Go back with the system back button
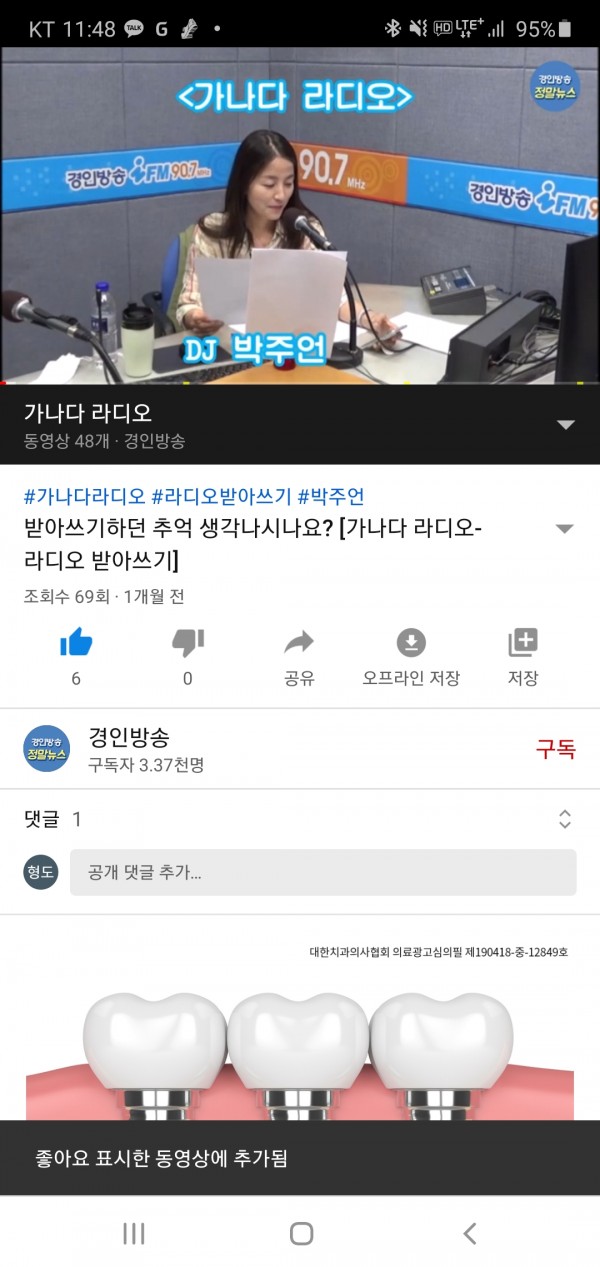 (469, 1233)
